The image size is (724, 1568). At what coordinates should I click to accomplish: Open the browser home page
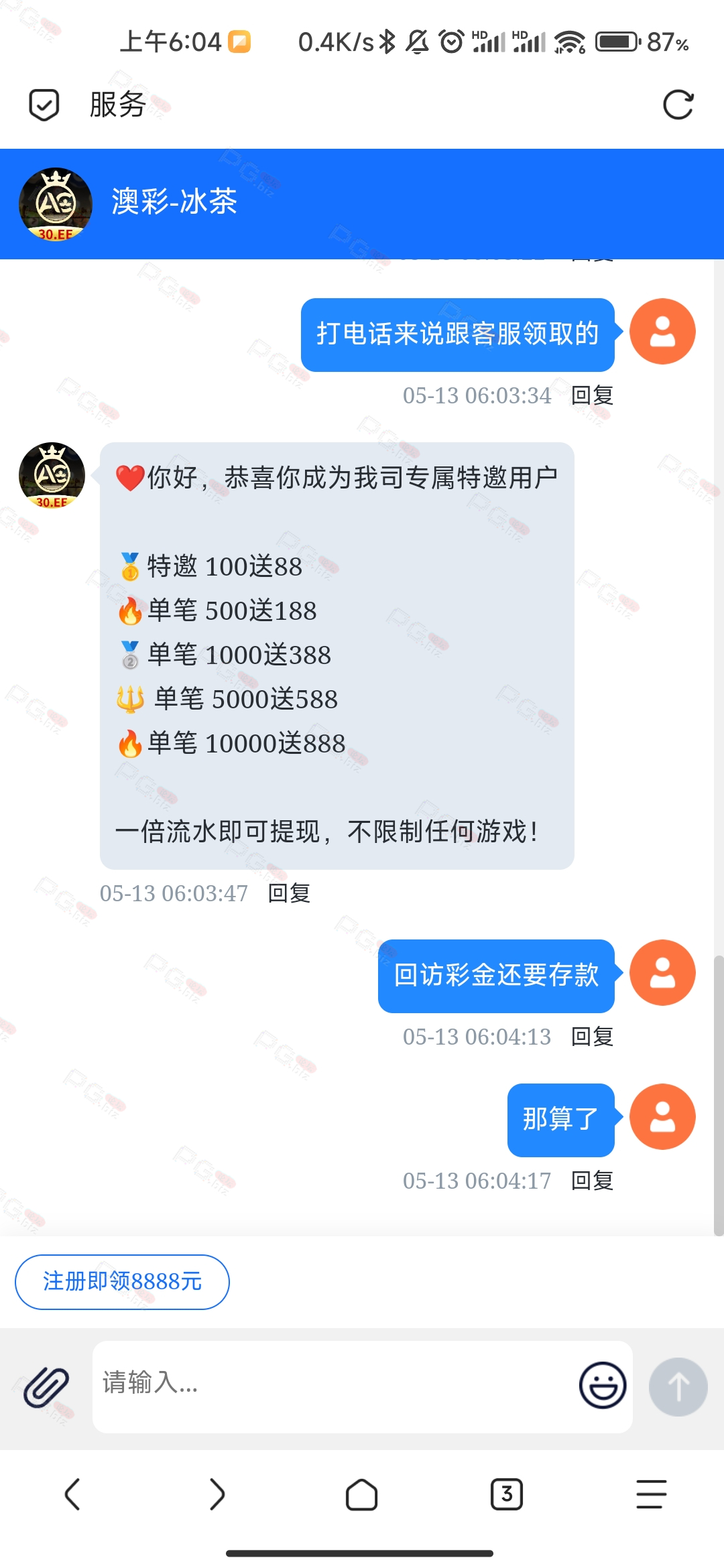(361, 1494)
